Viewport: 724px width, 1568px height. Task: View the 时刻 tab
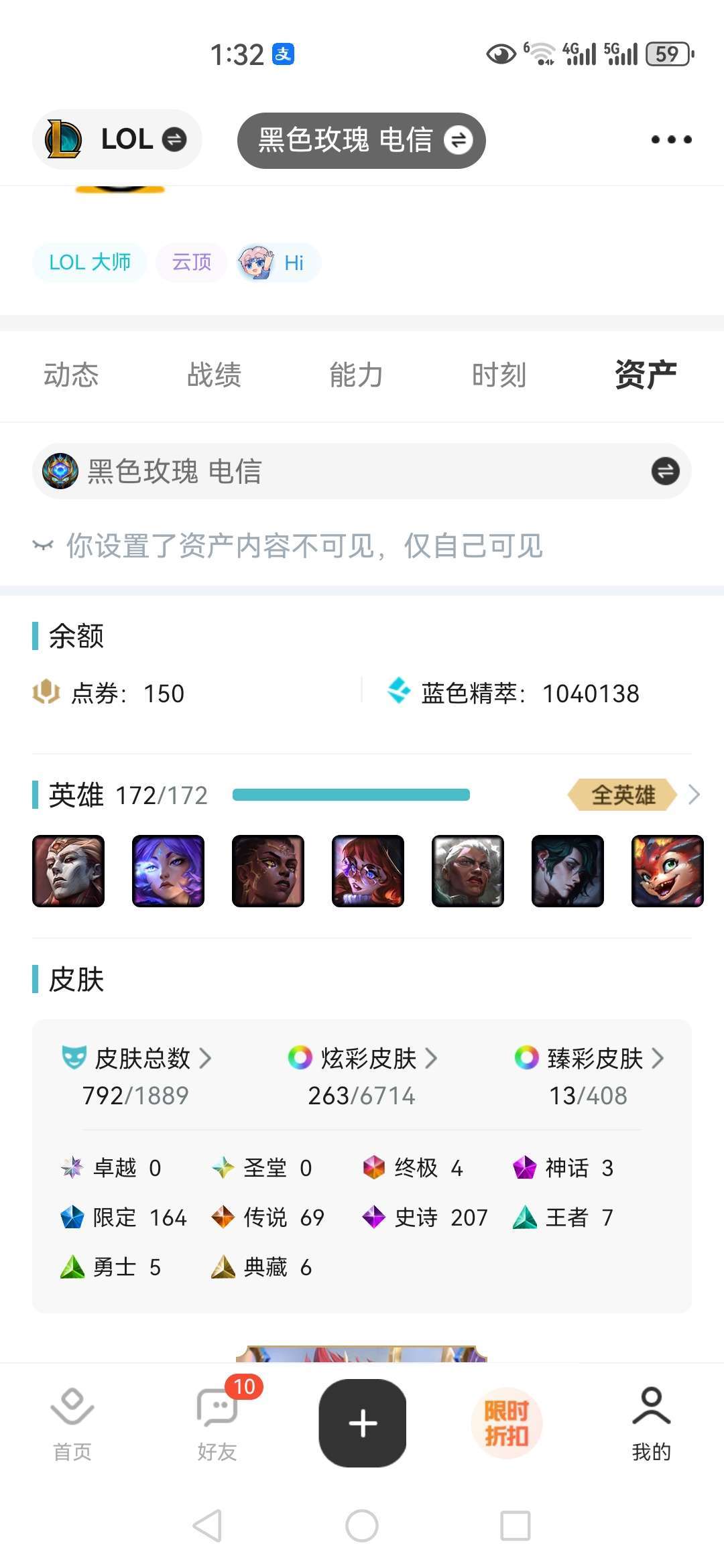[x=499, y=375]
